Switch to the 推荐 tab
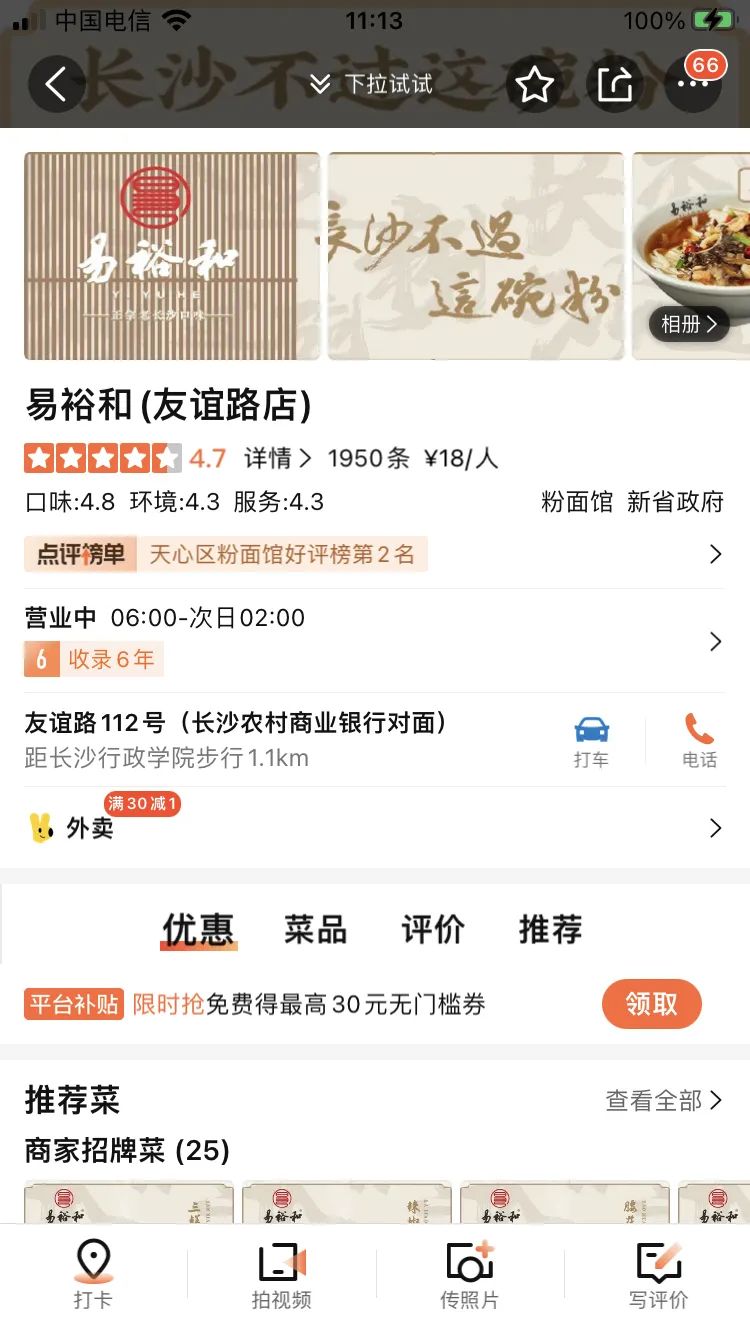The height and width of the screenshot is (1334, 750). [550, 929]
